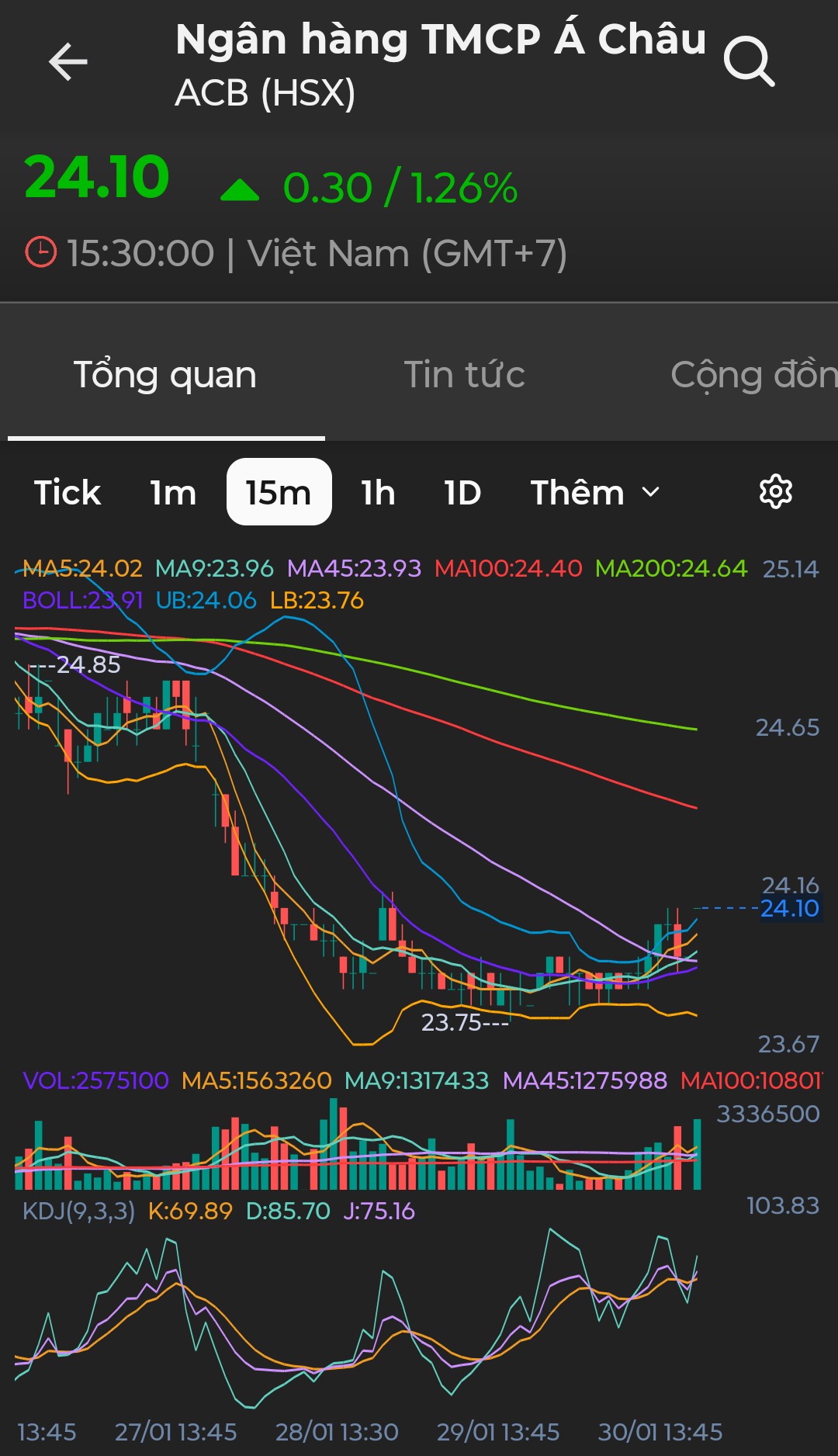Viewport: 838px width, 1456px height.
Task: Select the 15m chart interval
Action: coord(279,493)
